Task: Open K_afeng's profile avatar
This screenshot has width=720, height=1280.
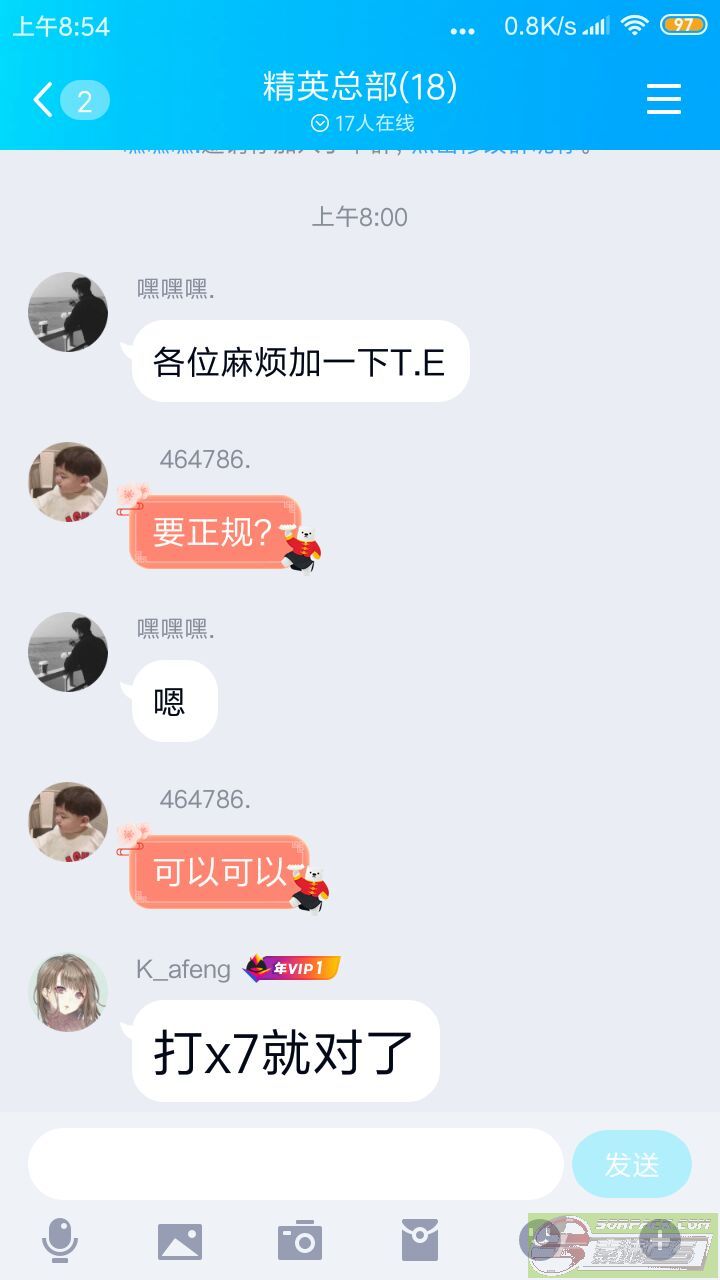Action: [68, 992]
